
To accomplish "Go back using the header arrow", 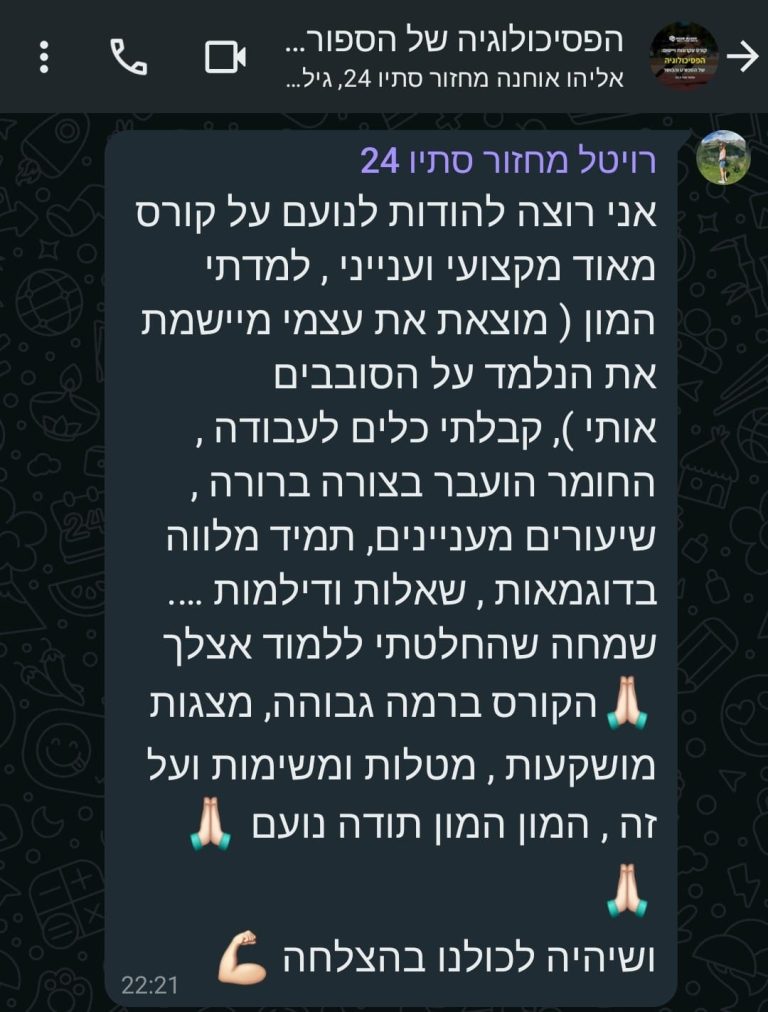I will (x=742, y=57).
